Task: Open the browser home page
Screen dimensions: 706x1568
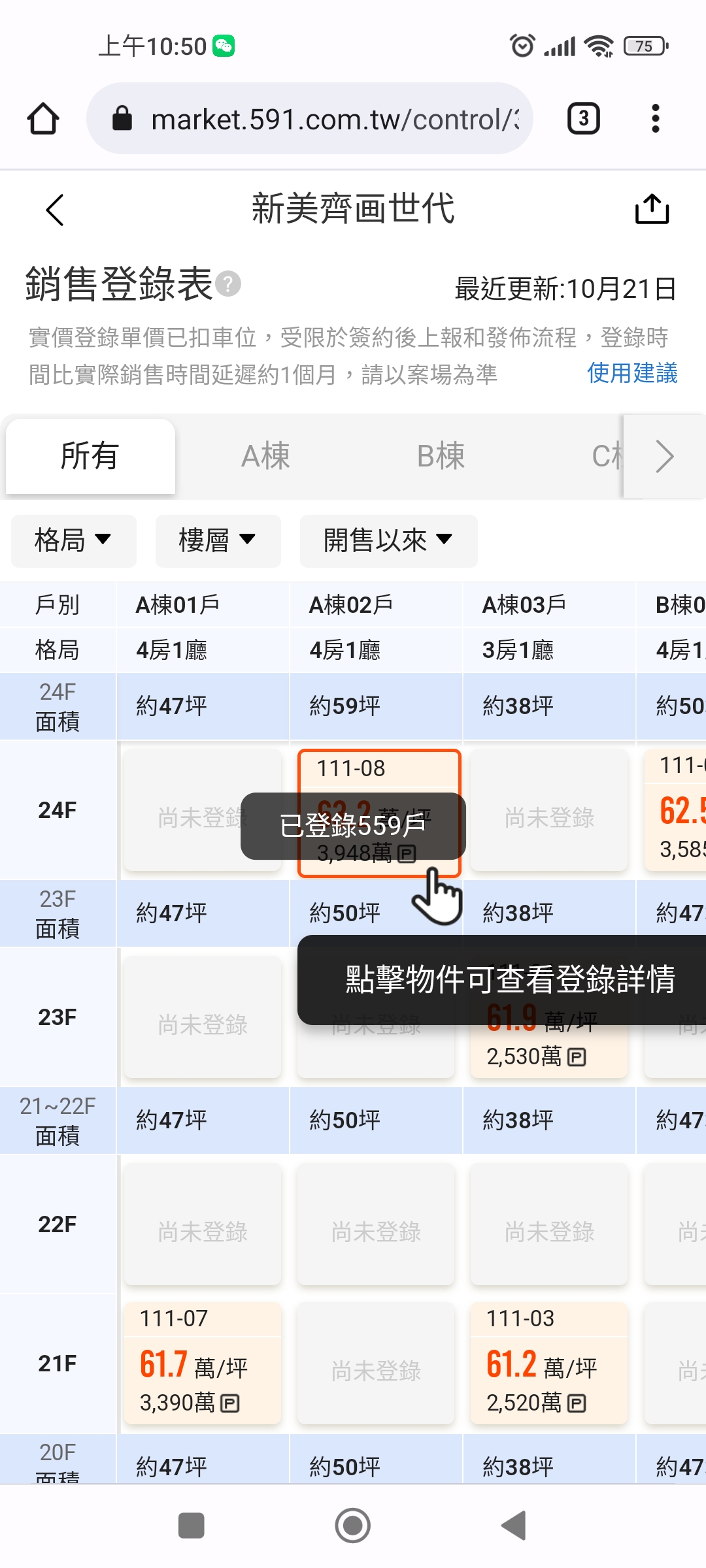Action: [x=43, y=119]
